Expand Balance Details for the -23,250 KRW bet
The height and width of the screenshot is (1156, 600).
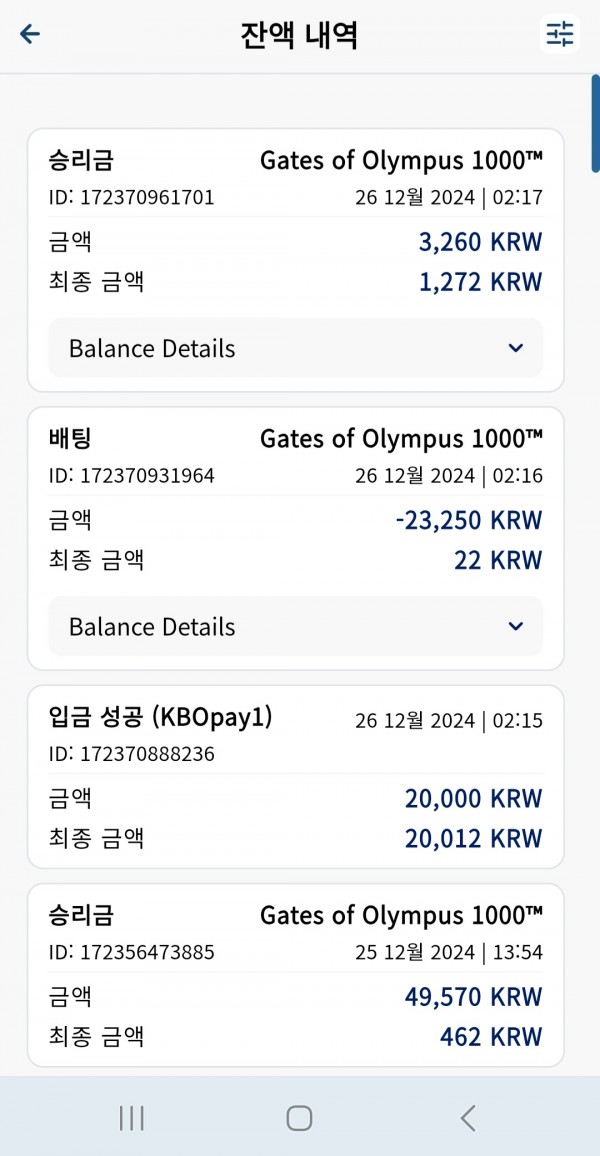pos(296,626)
